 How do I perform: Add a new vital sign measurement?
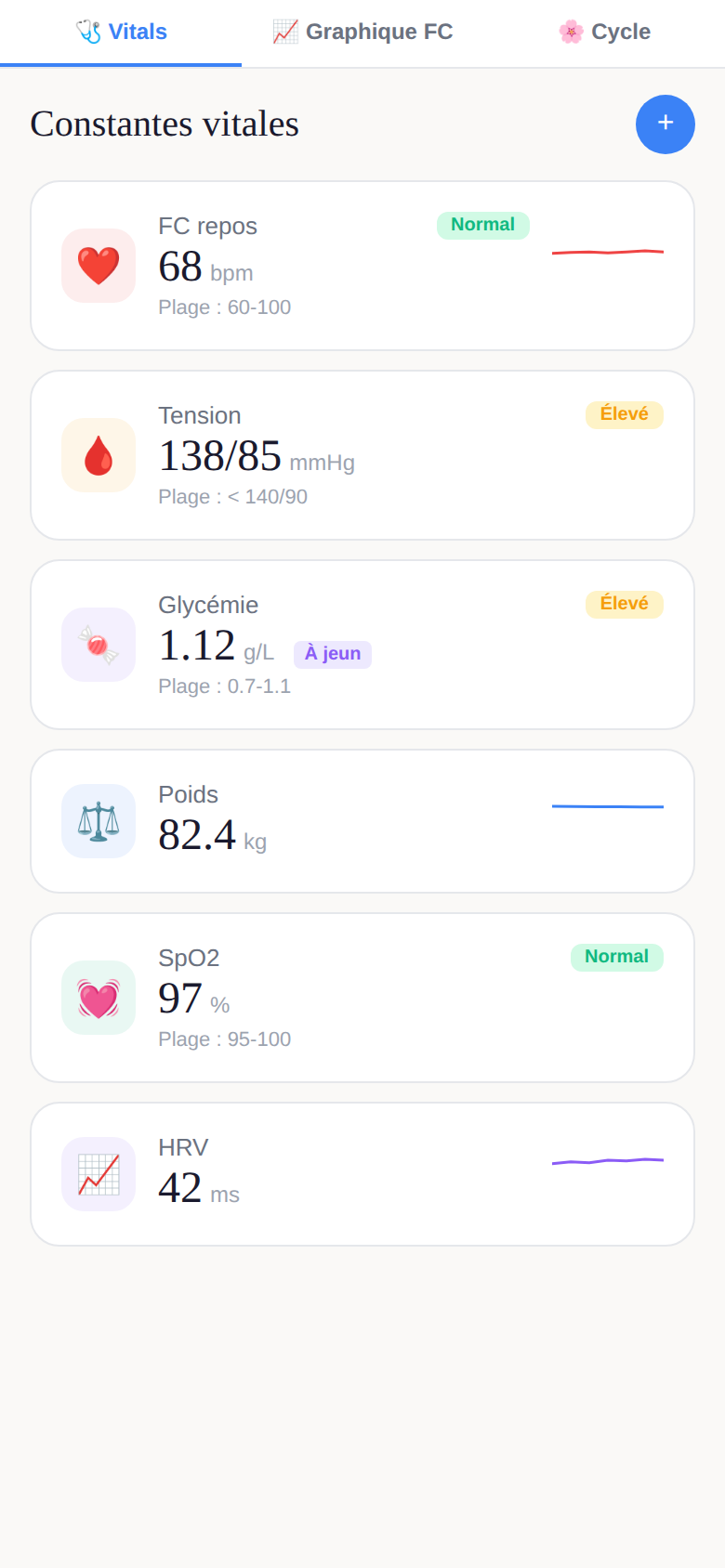[666, 124]
